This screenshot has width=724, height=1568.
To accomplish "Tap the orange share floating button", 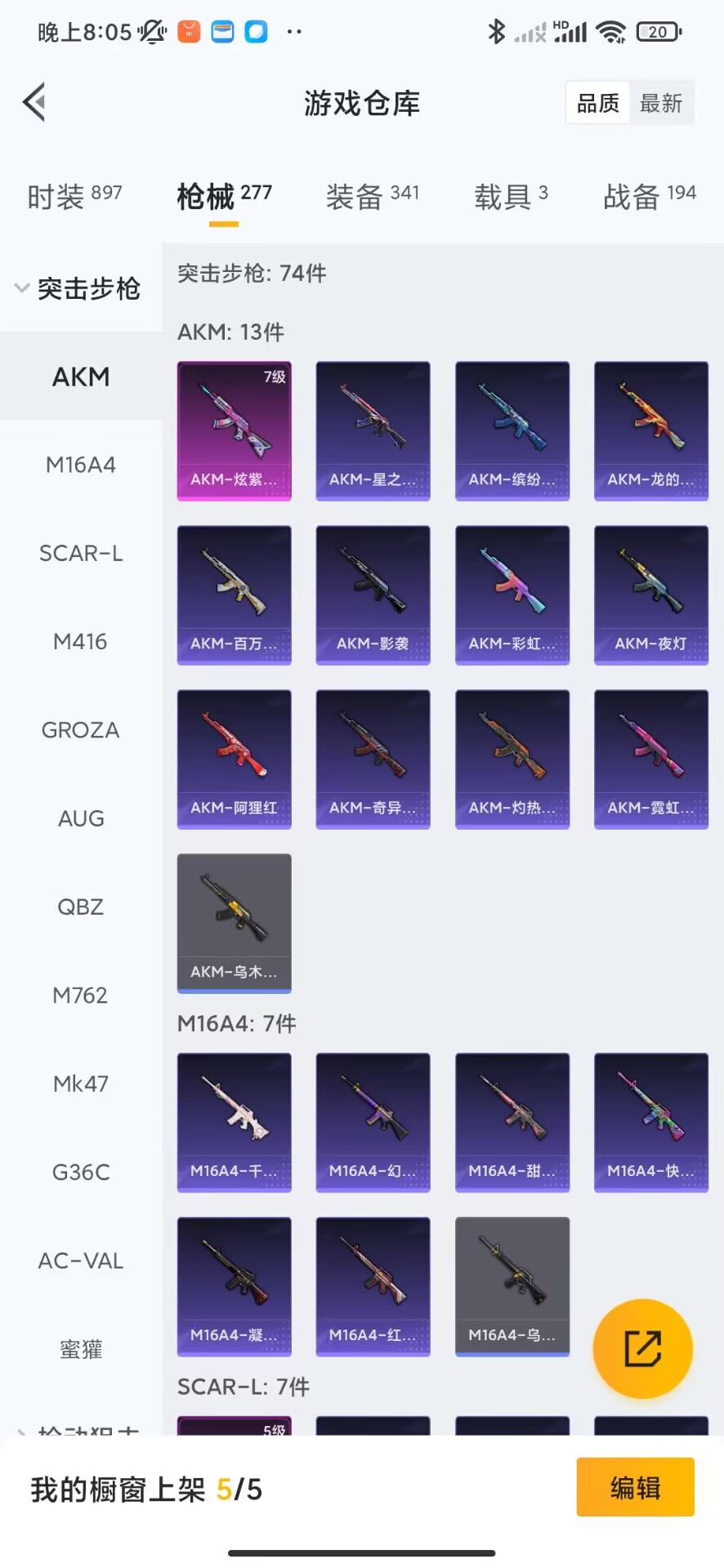I will pos(642,1348).
